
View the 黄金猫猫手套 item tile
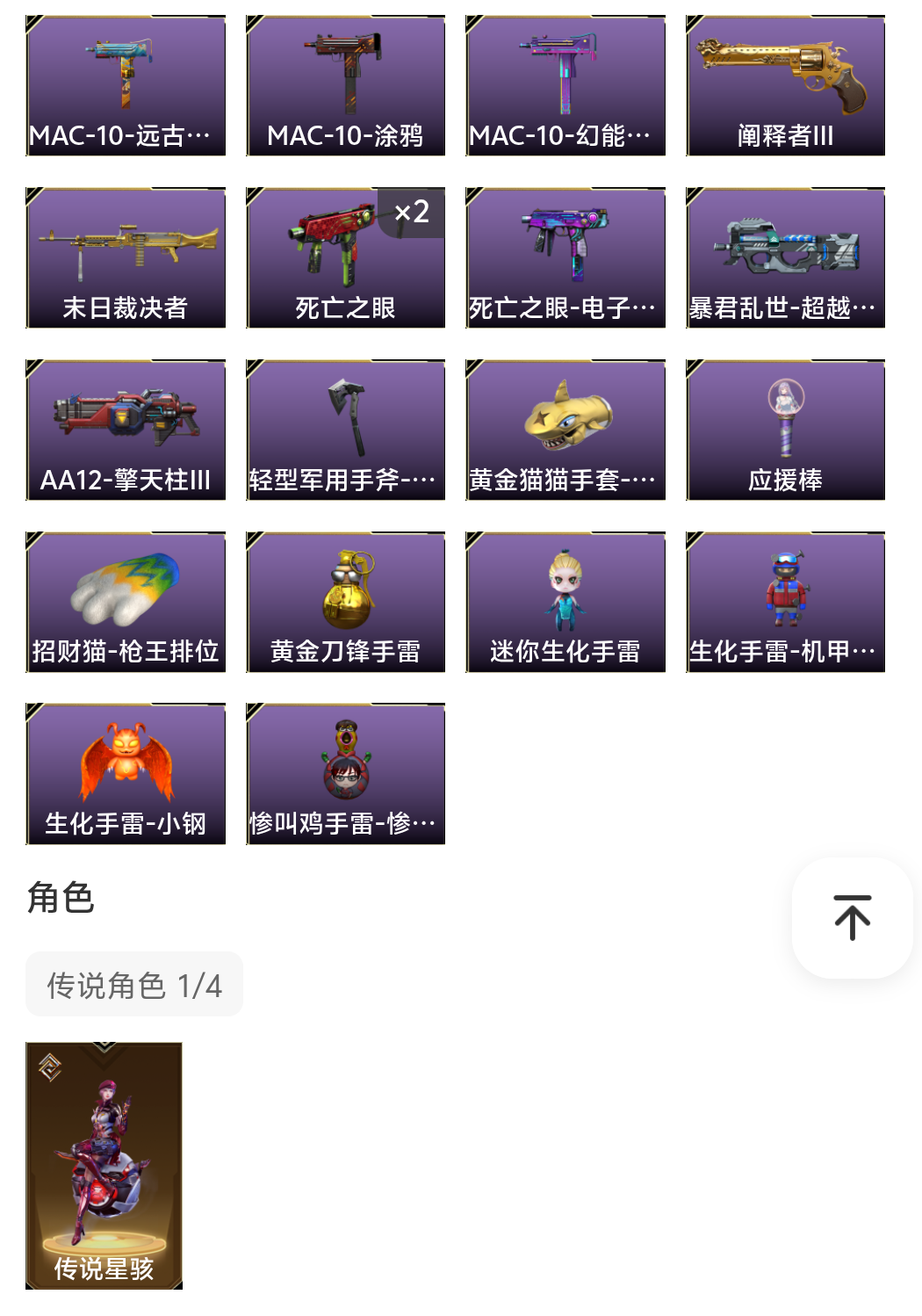tap(565, 430)
